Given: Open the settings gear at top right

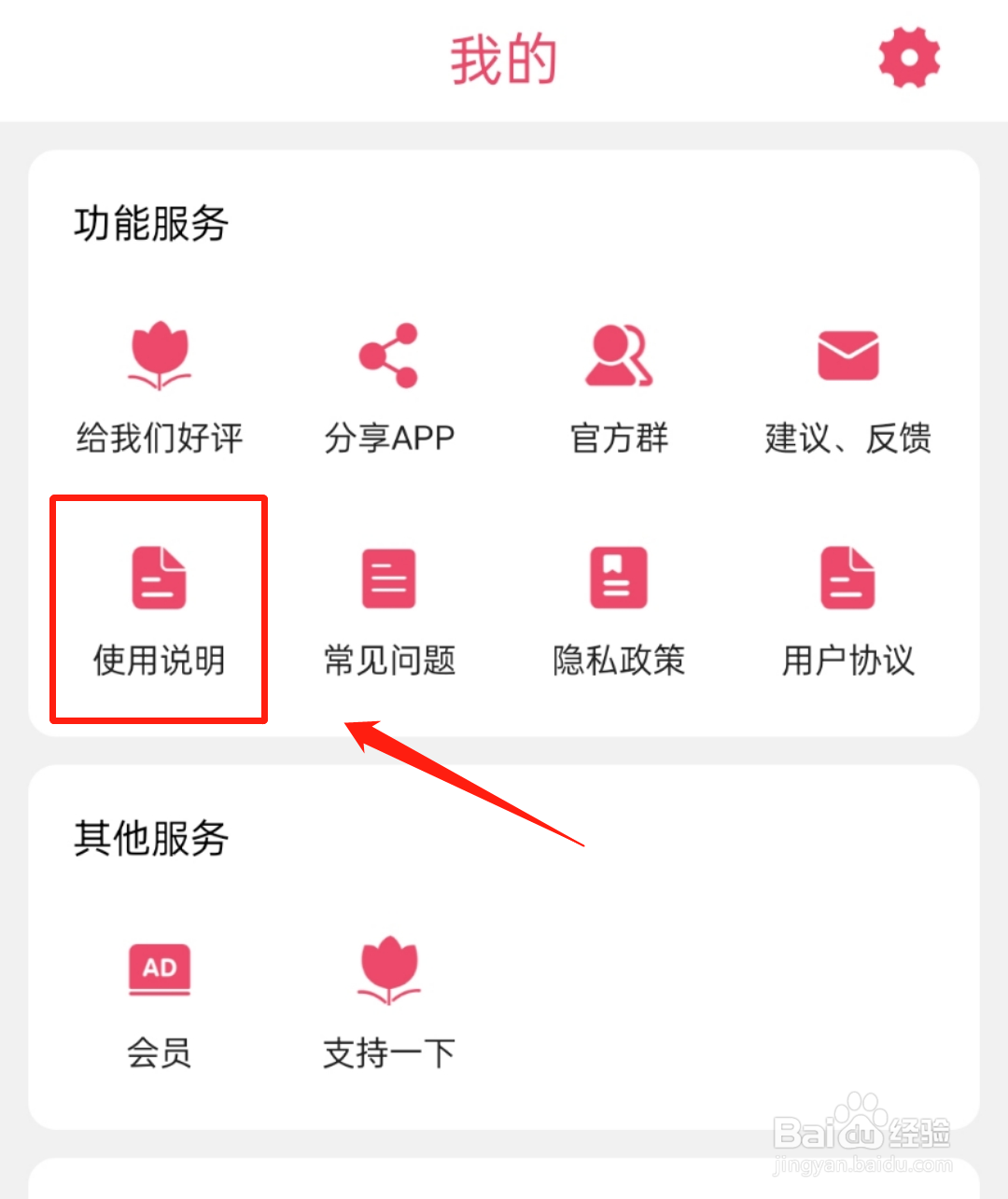Looking at the screenshot, I should click(x=909, y=58).
